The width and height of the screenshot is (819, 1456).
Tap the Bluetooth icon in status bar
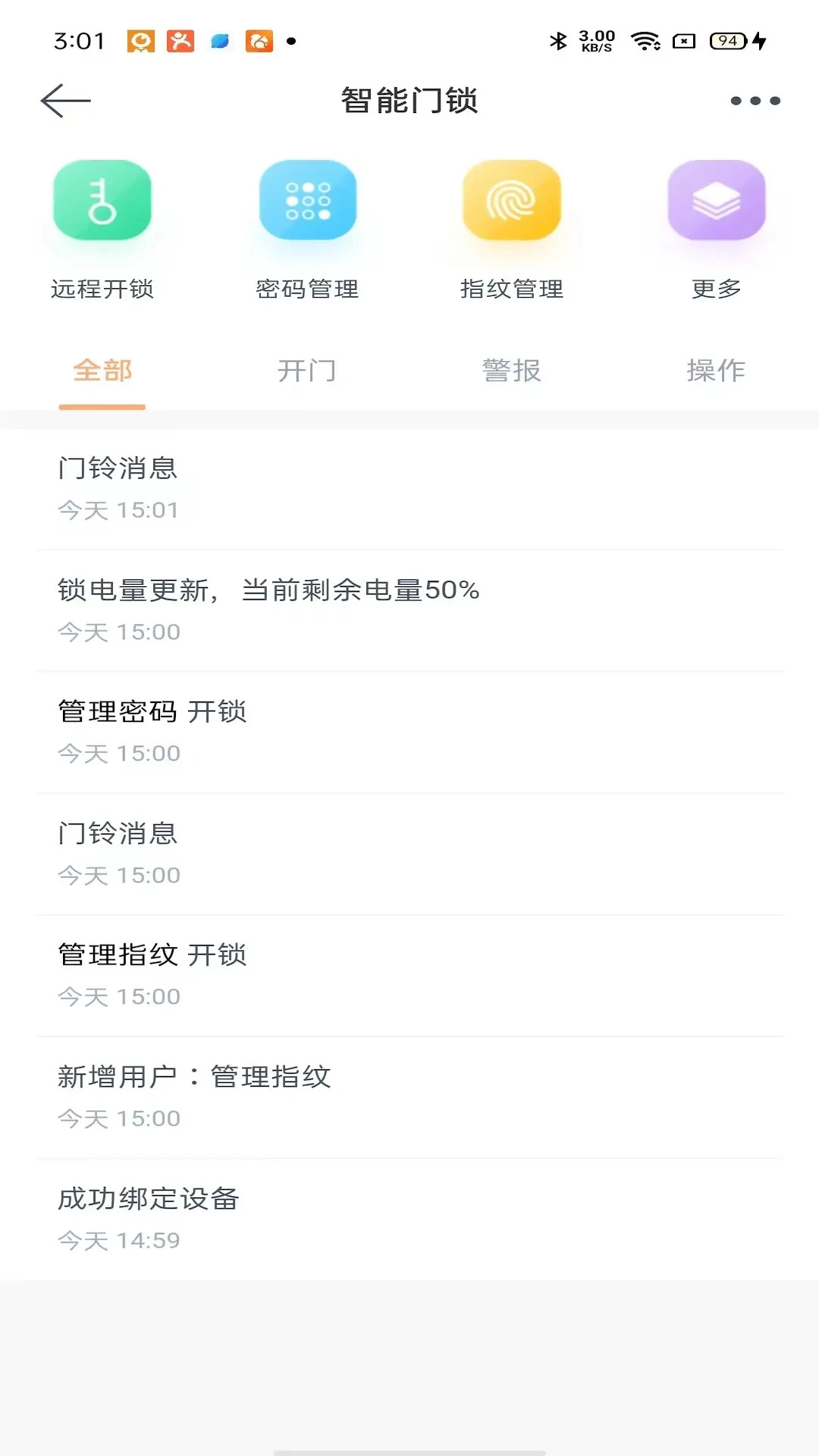point(559,42)
